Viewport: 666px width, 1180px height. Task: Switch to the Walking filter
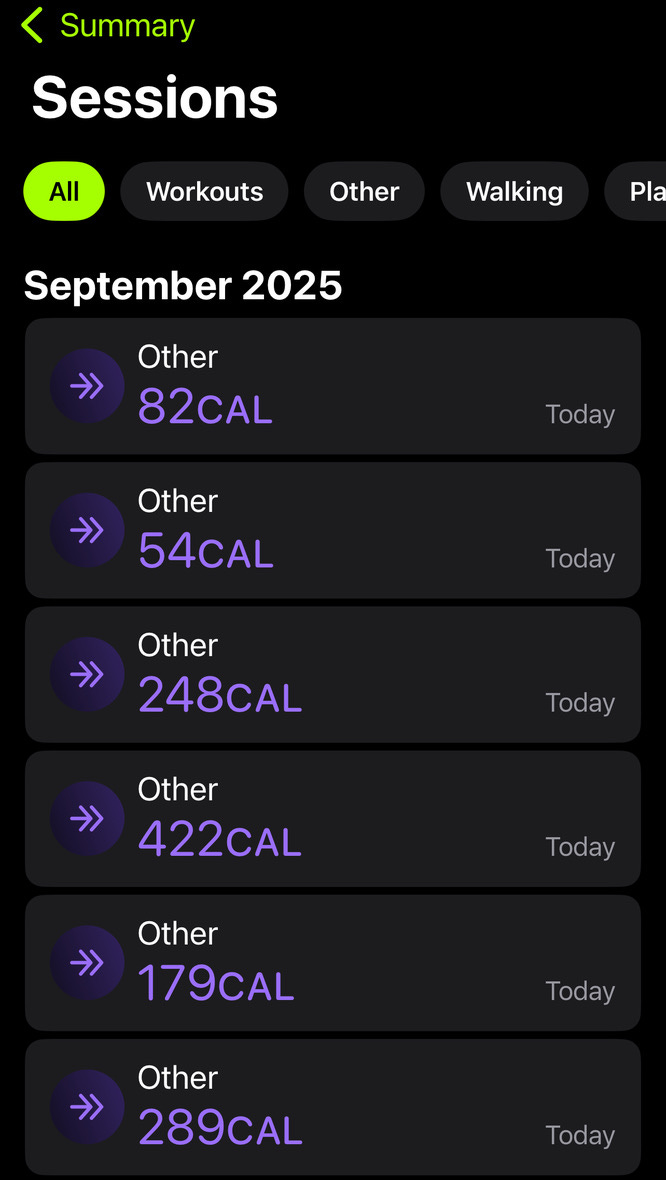(514, 191)
